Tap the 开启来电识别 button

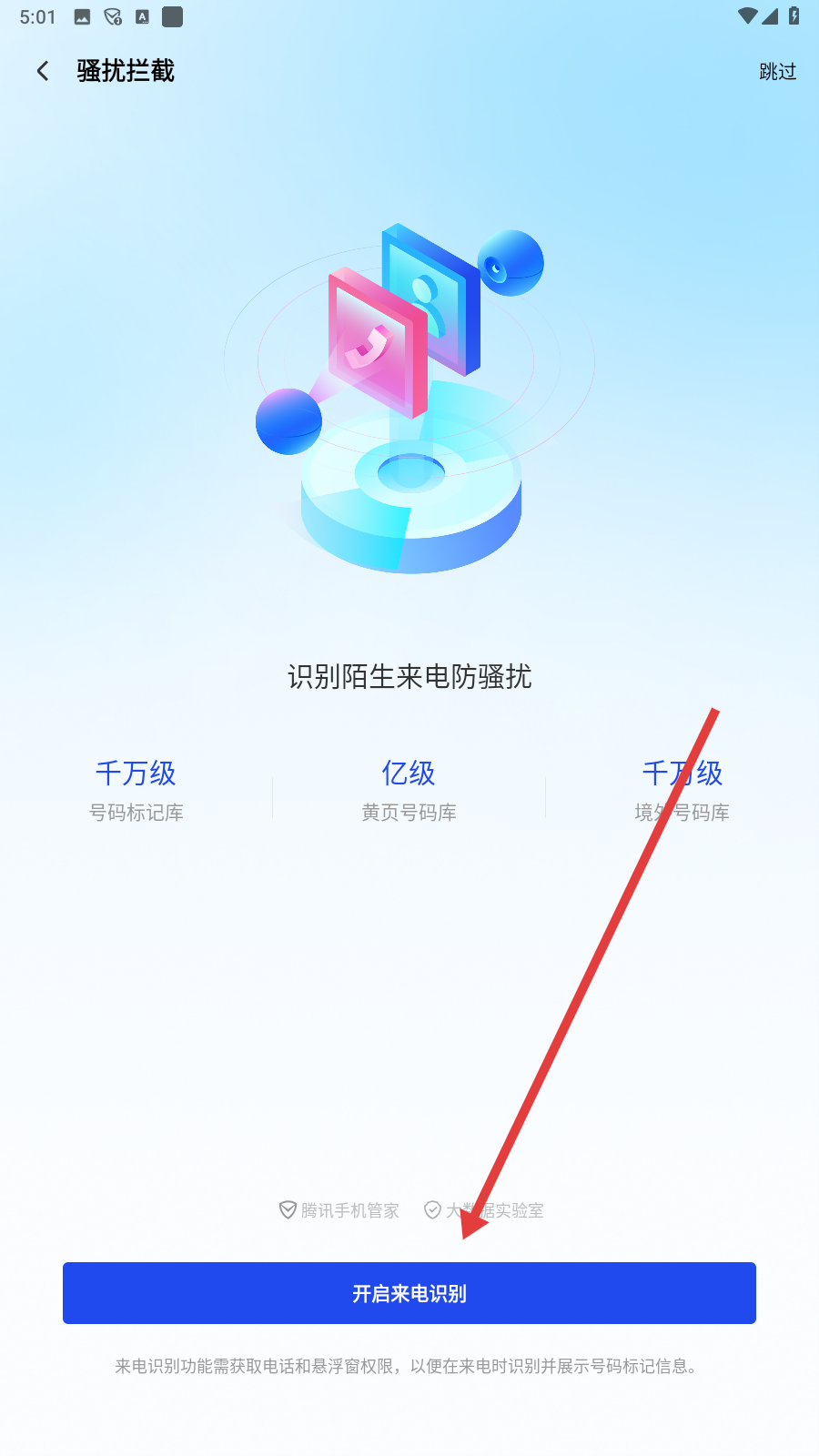(409, 1293)
